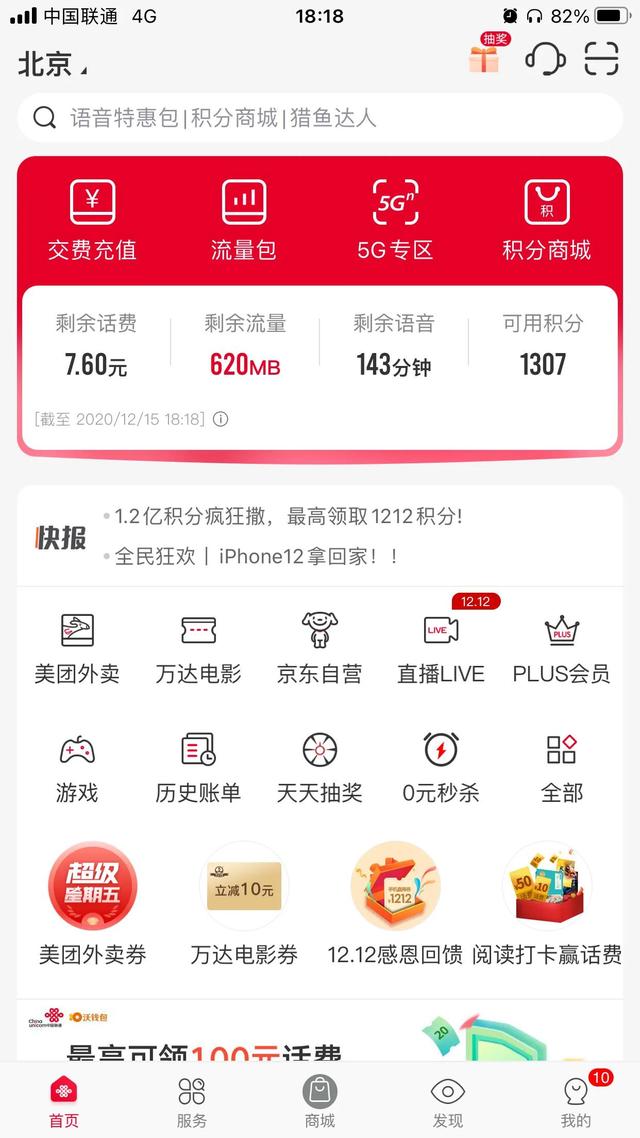Image resolution: width=640 pixels, height=1138 pixels.
Task: Open 积分商城 points mall
Action: 546,220
